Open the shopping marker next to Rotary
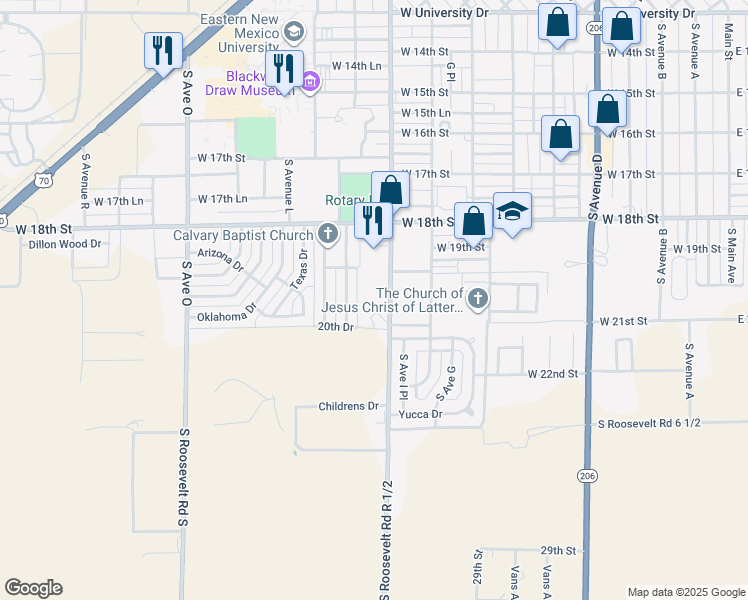 coord(390,190)
